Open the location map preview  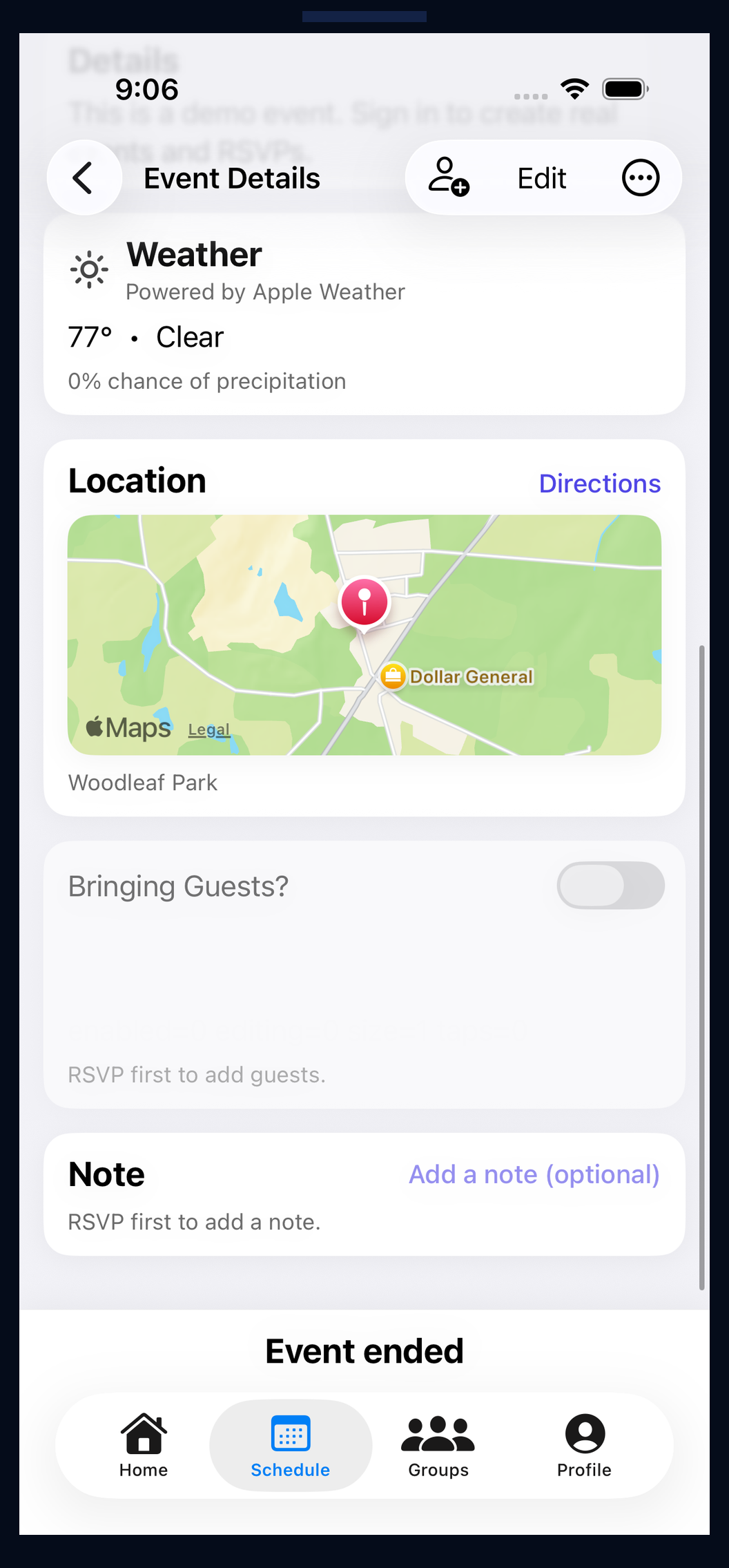(x=364, y=634)
